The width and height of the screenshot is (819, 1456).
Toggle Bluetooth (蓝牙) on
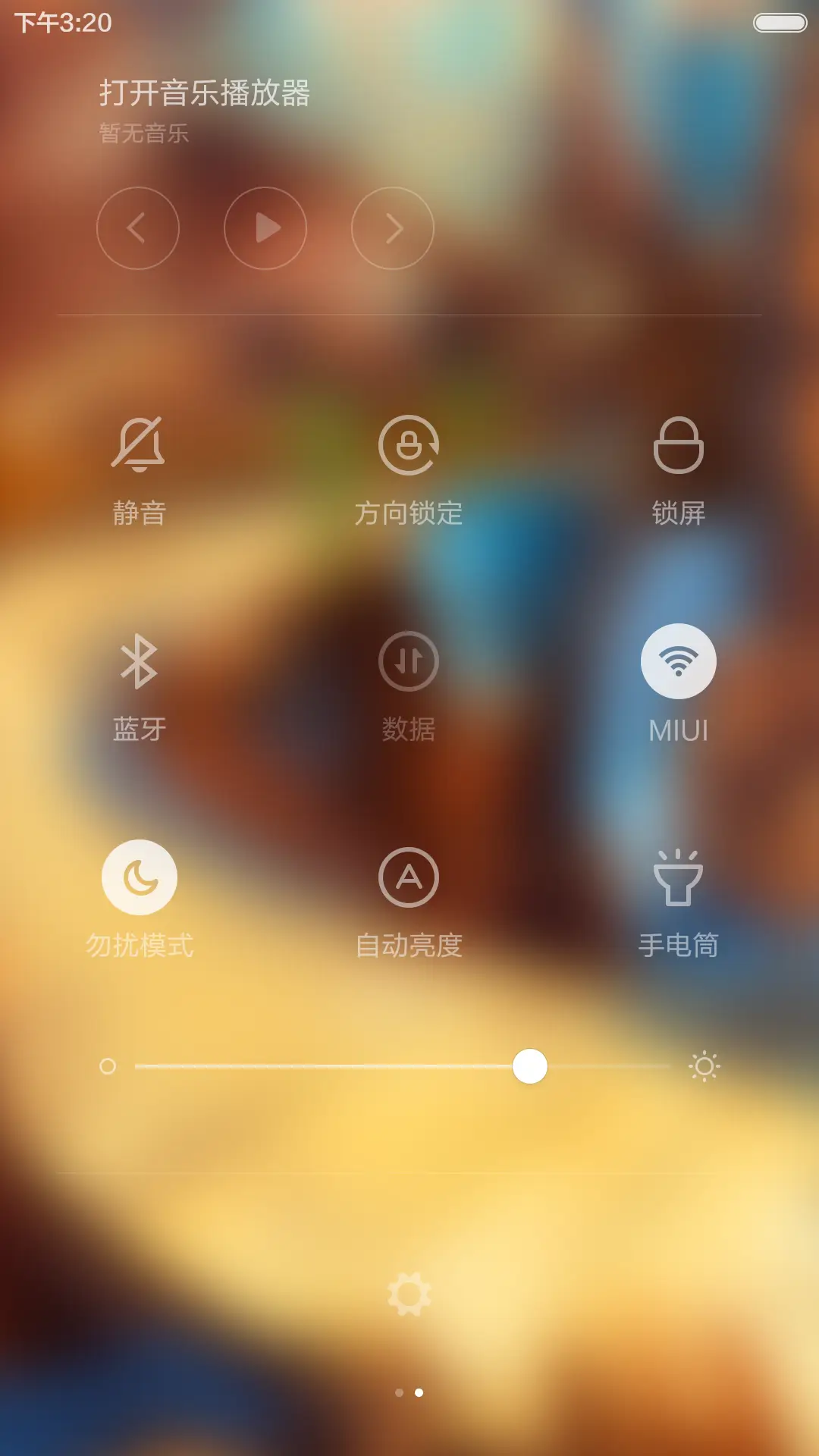click(138, 661)
